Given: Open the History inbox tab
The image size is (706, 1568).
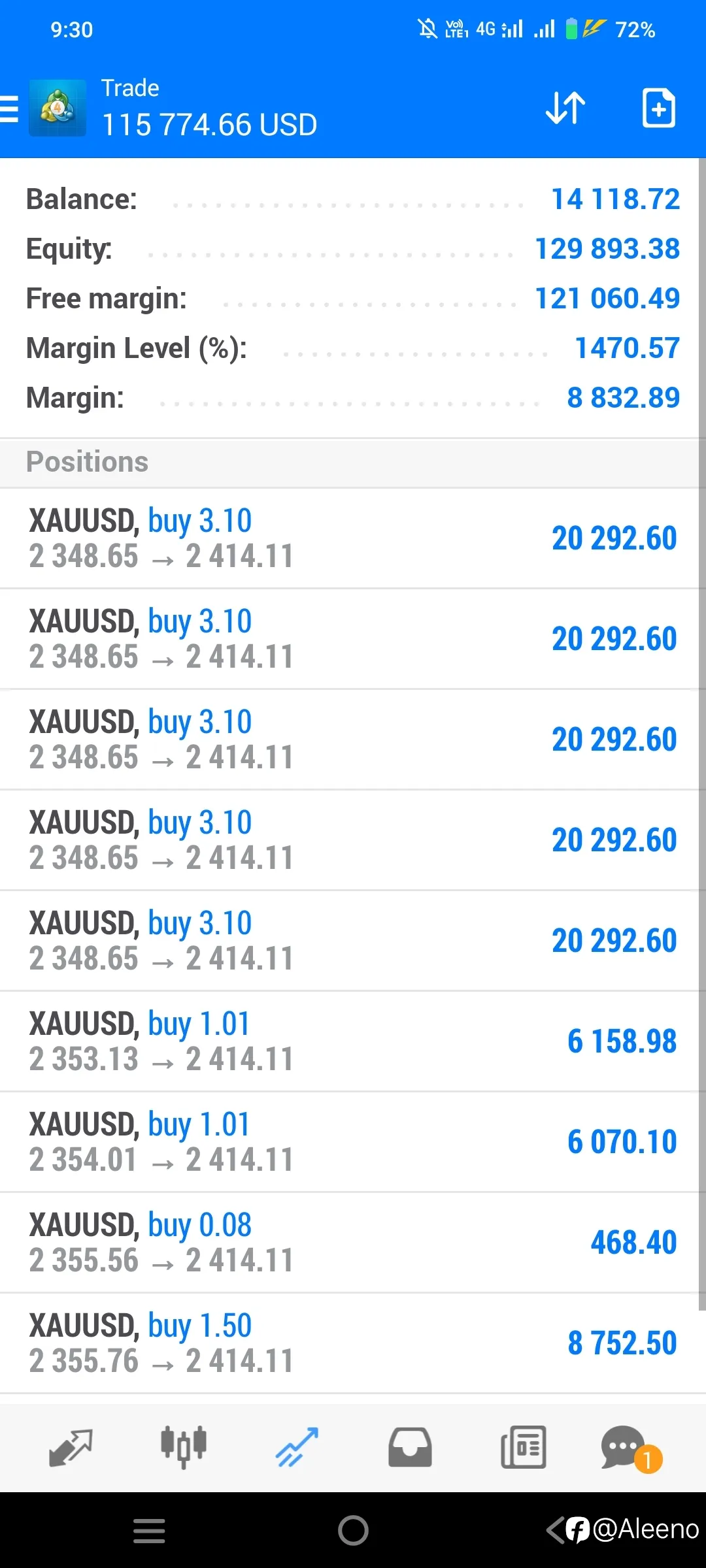Looking at the screenshot, I should (410, 1448).
